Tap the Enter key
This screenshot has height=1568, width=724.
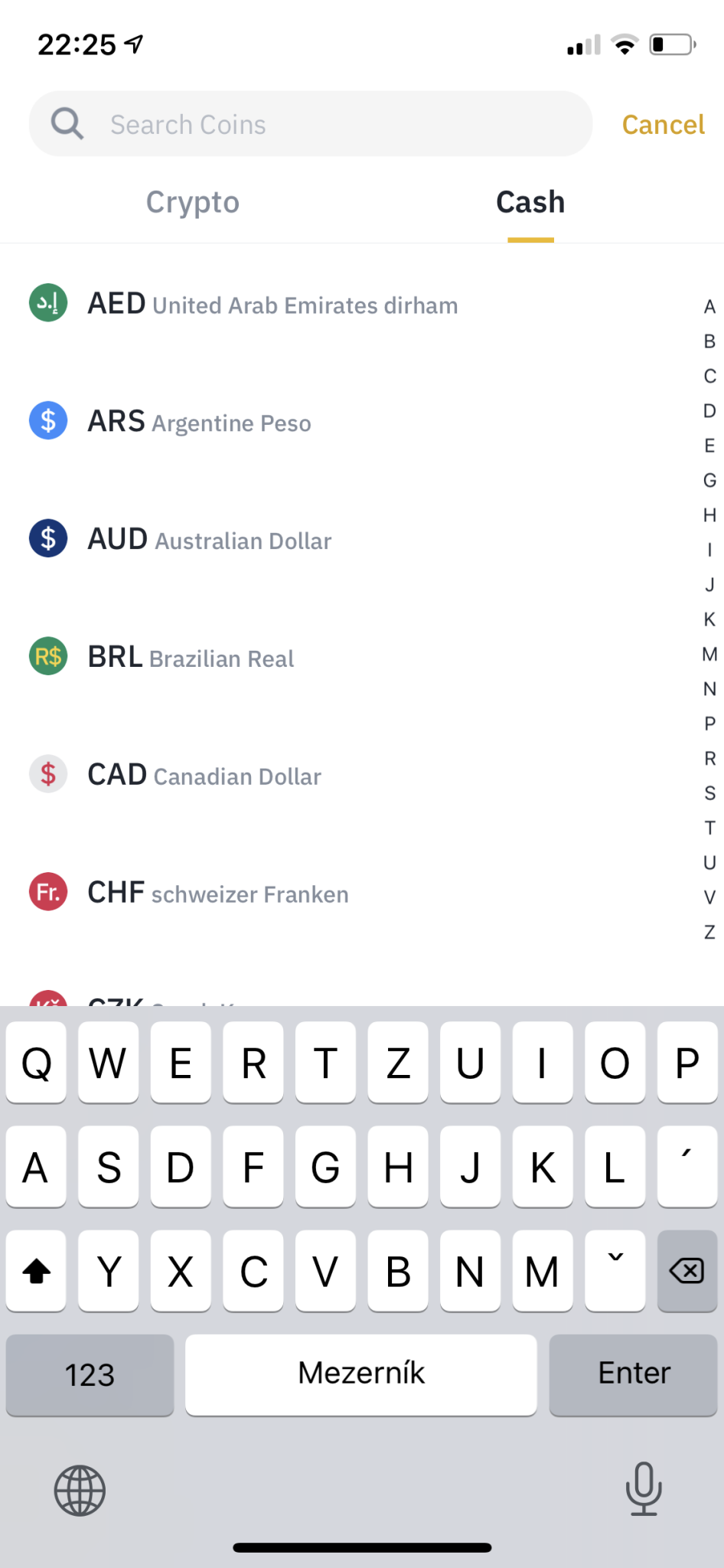click(x=634, y=1375)
